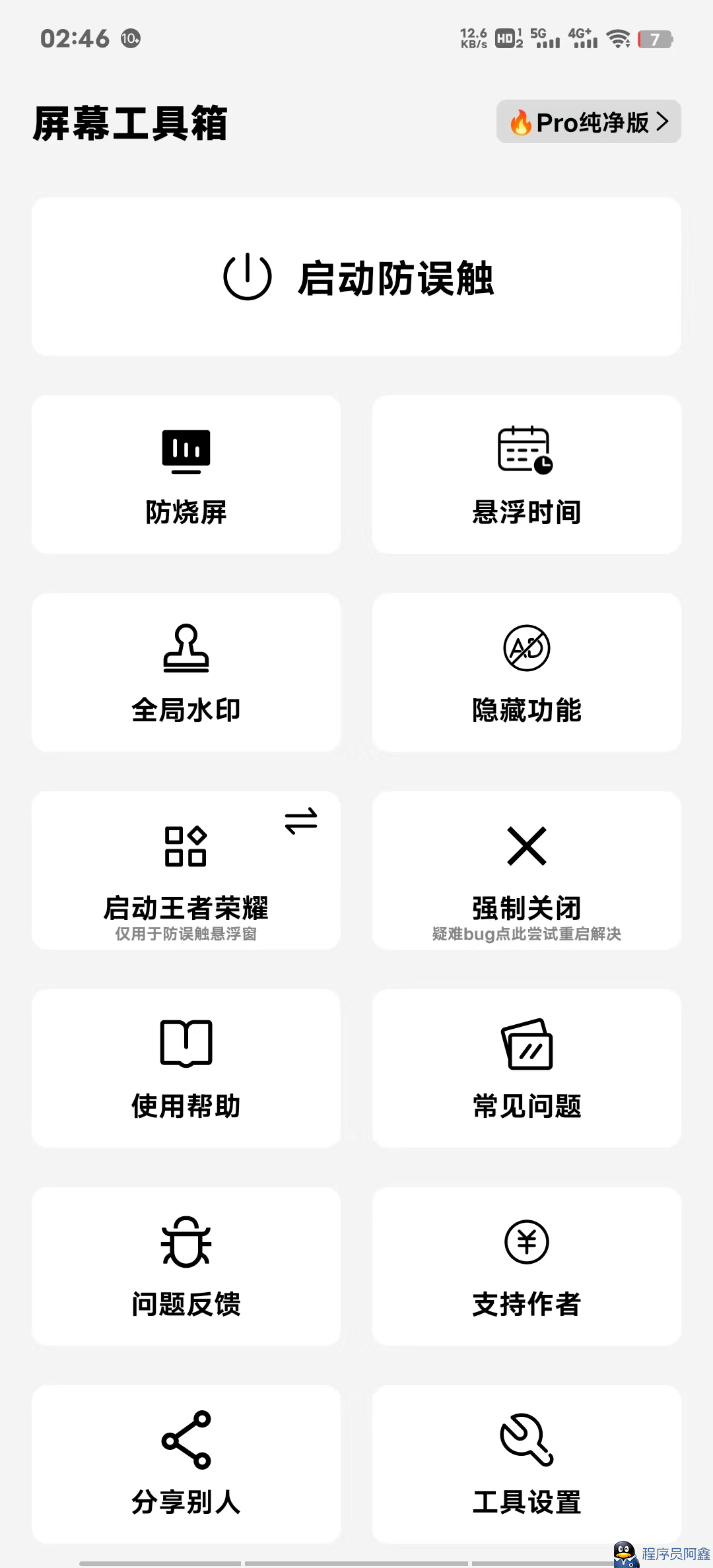Select the 全局水印 tile

(186, 672)
